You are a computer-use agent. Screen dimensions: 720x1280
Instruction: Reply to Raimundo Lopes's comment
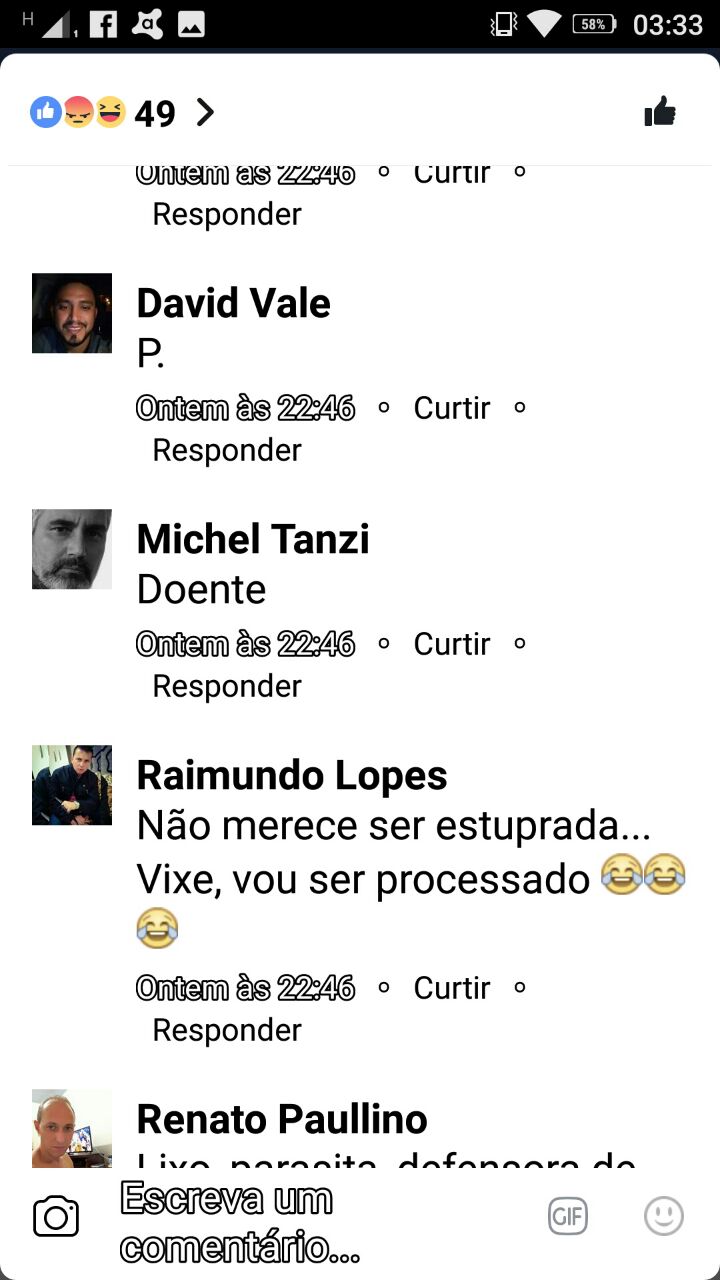click(226, 1030)
